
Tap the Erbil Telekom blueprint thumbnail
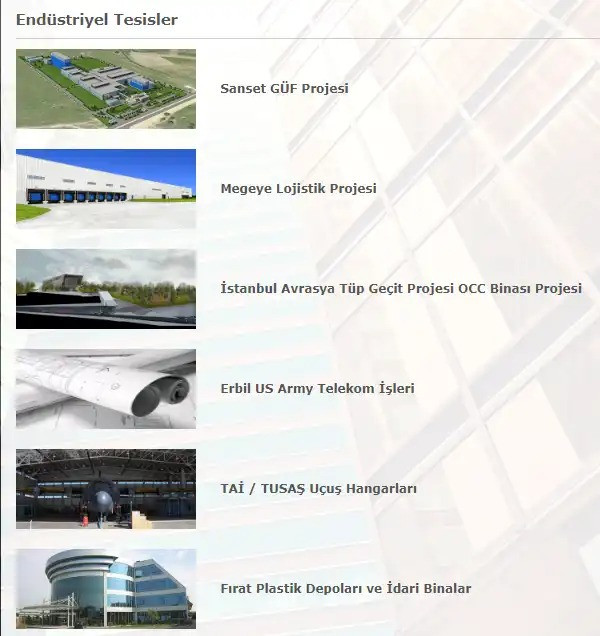pyautogui.click(x=106, y=389)
